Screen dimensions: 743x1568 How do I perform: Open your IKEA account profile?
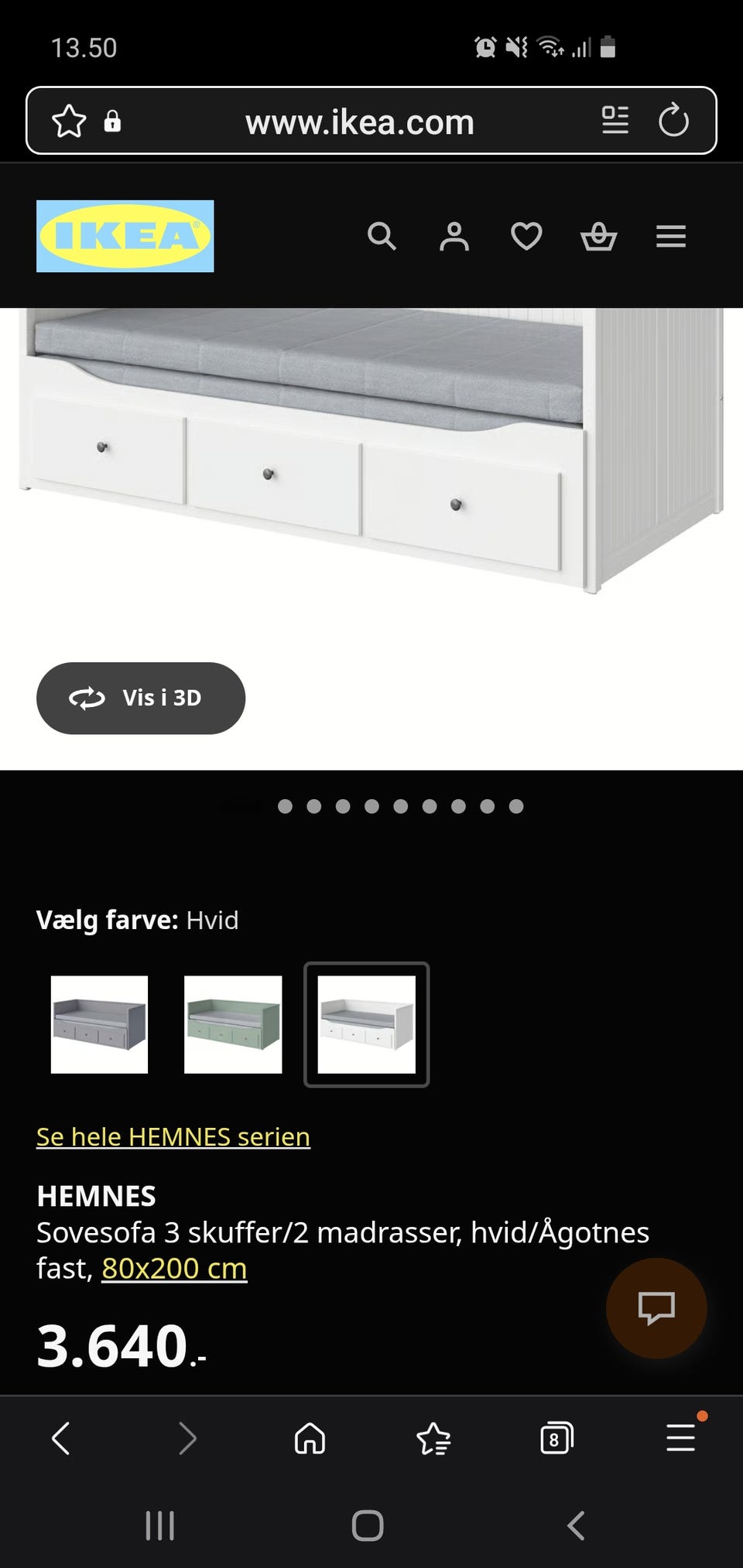click(x=454, y=237)
